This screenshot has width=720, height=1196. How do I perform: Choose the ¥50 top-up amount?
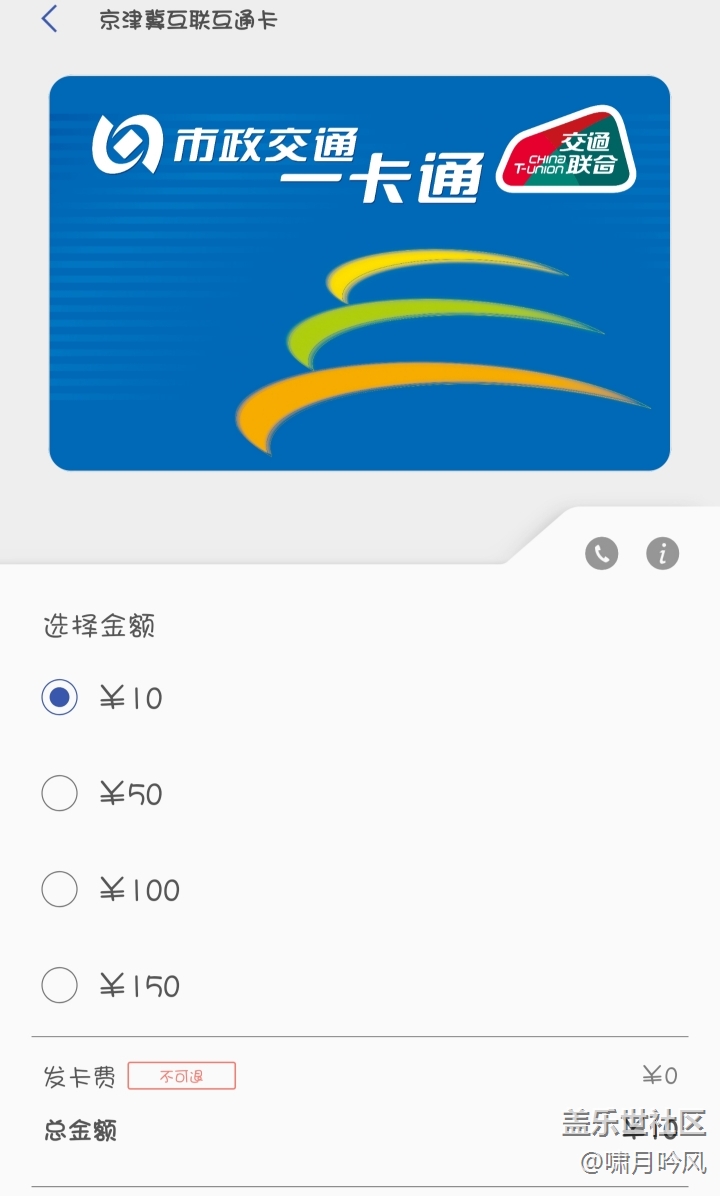pyautogui.click(x=60, y=794)
